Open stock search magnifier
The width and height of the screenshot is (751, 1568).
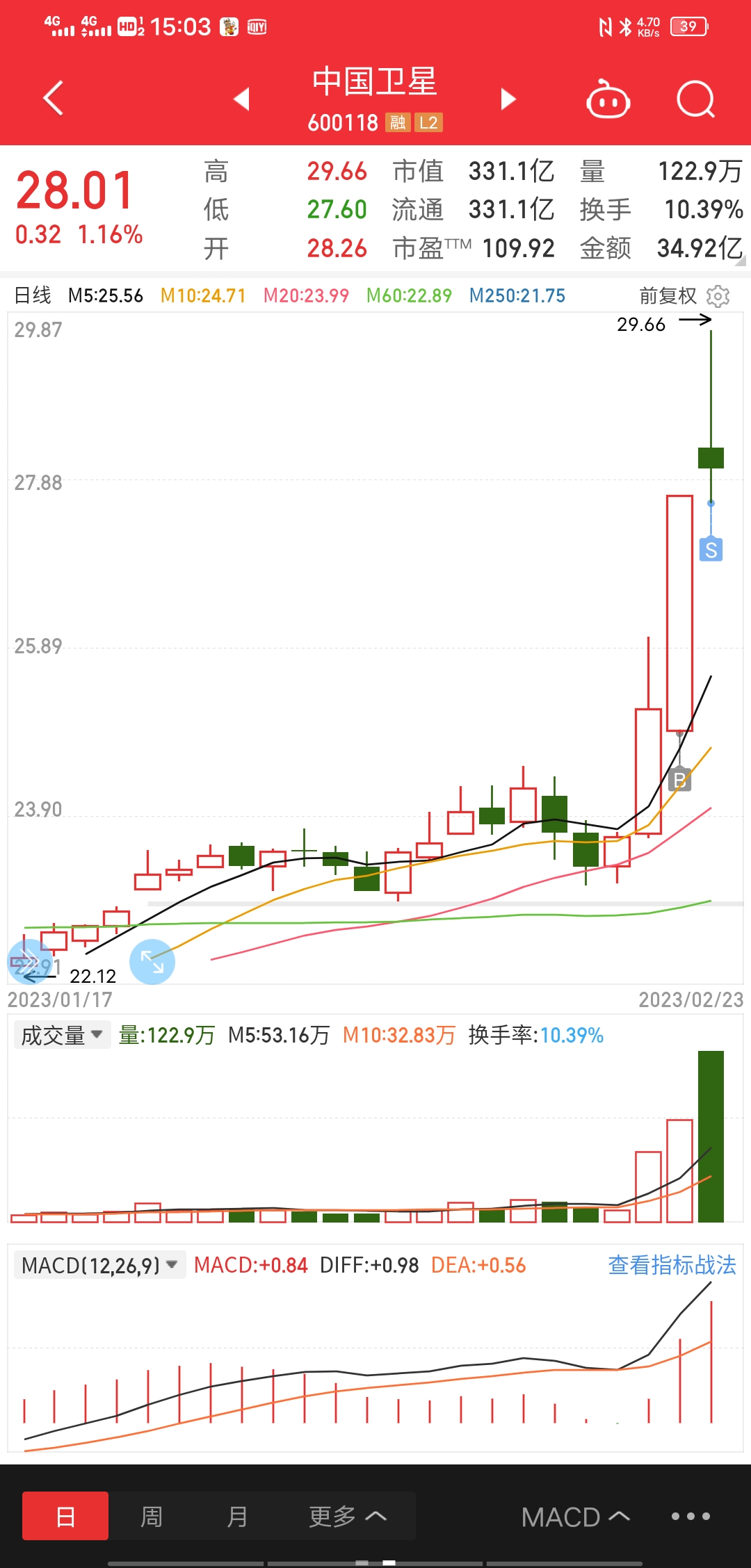pos(695,100)
